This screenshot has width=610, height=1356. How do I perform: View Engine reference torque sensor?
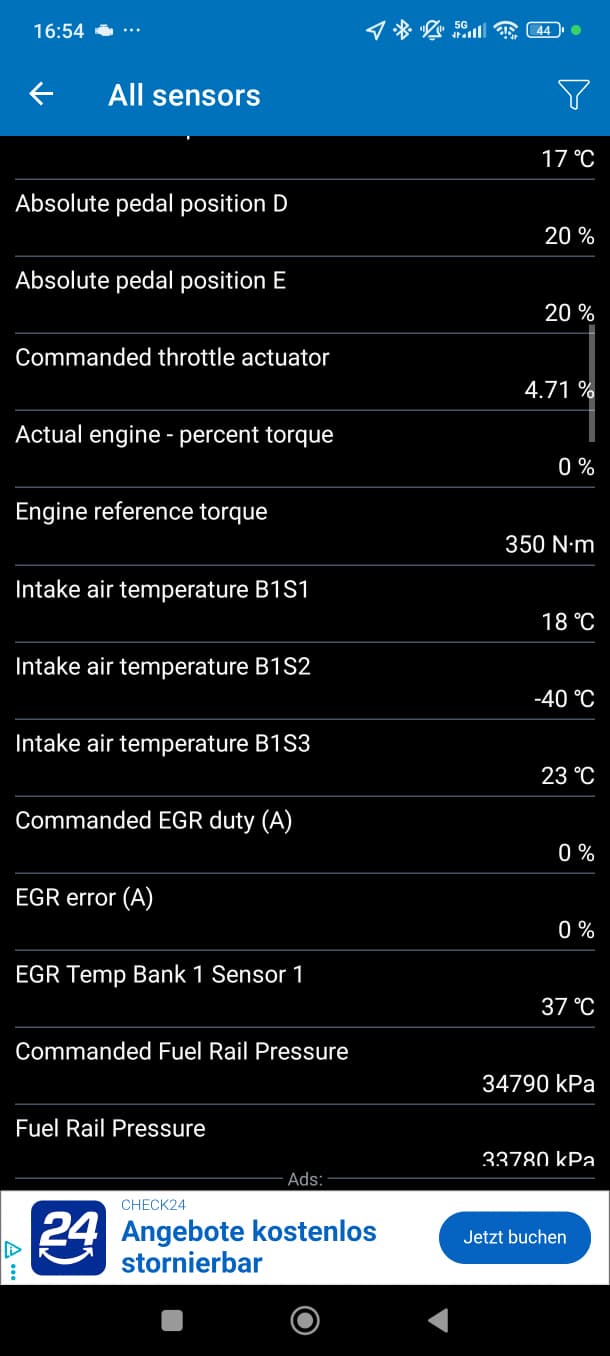(x=304, y=526)
